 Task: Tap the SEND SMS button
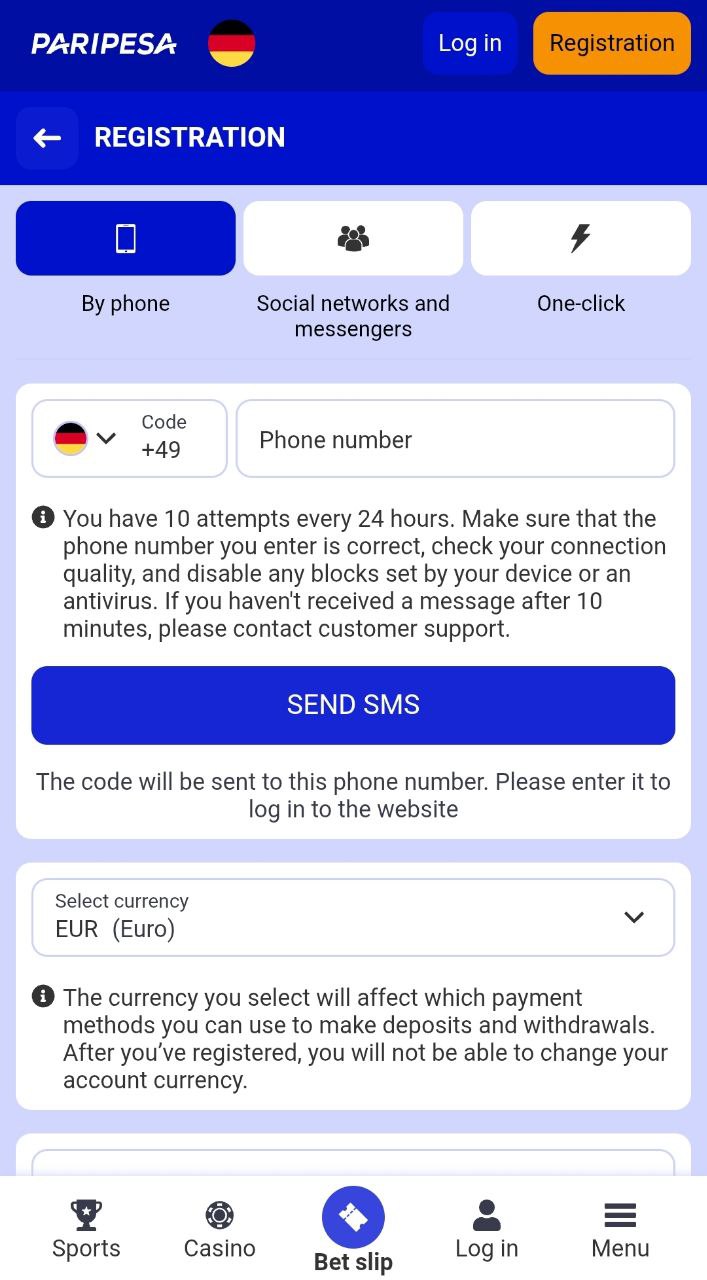[x=353, y=705]
